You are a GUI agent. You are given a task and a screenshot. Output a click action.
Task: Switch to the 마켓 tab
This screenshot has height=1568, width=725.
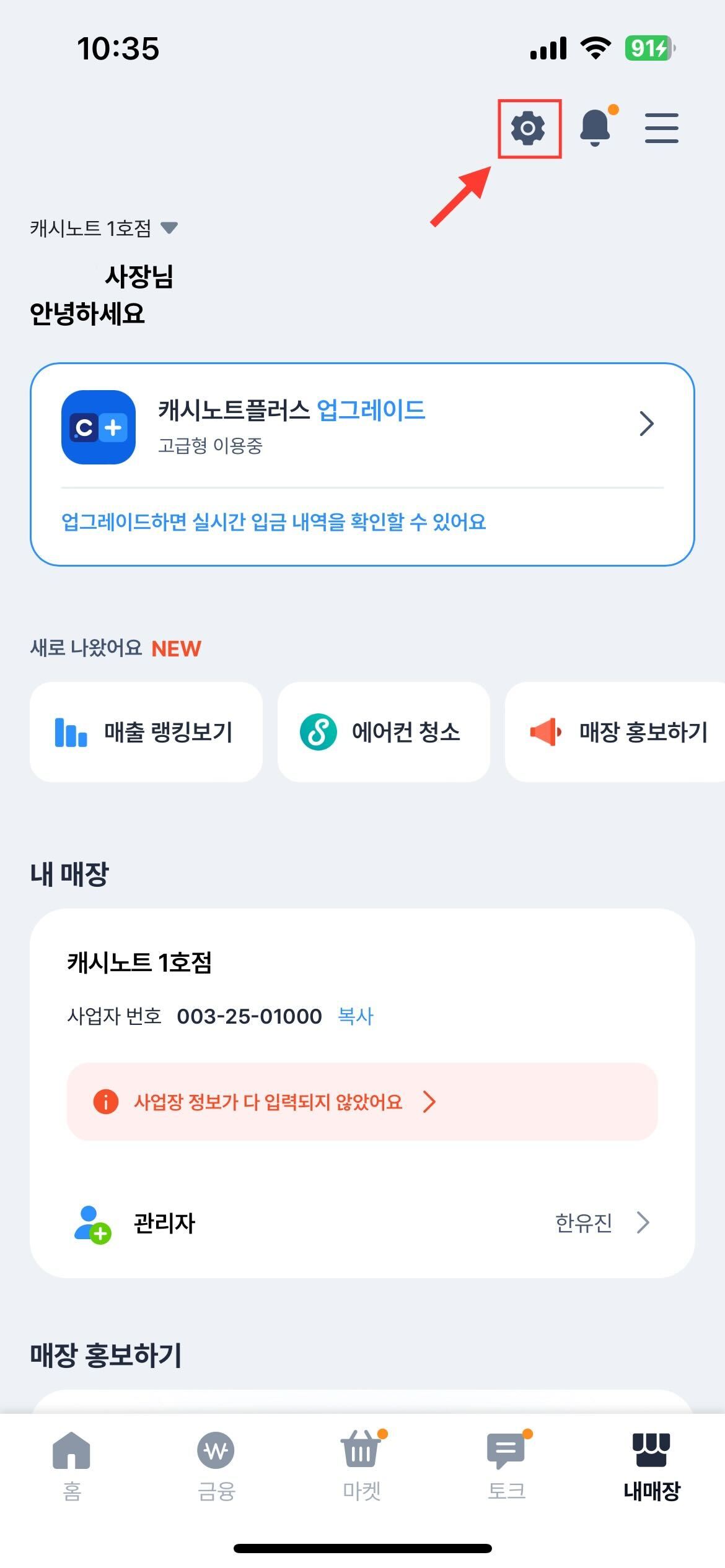pos(362,1465)
